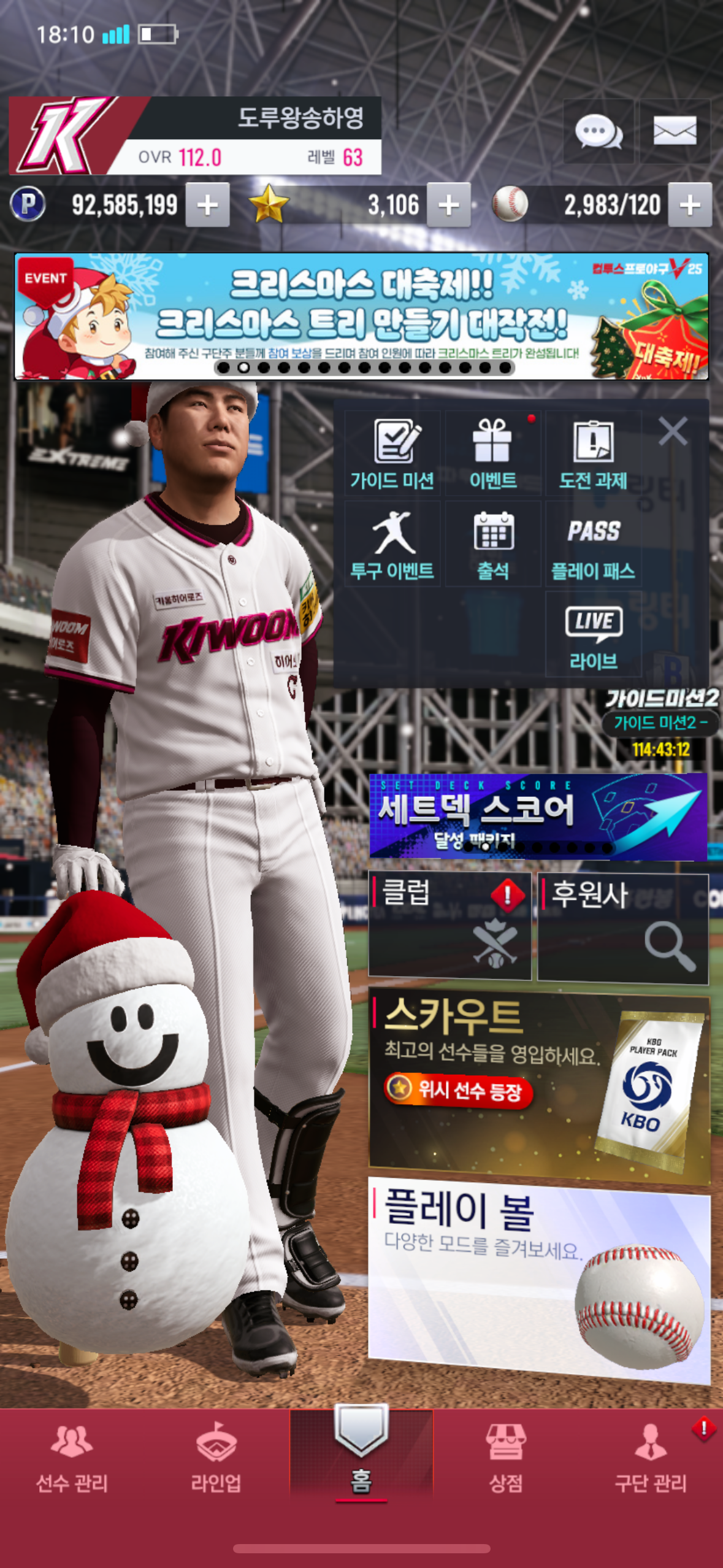Add more baseballs with the plus button
This screenshot has height=1568, width=723.
tap(690, 206)
